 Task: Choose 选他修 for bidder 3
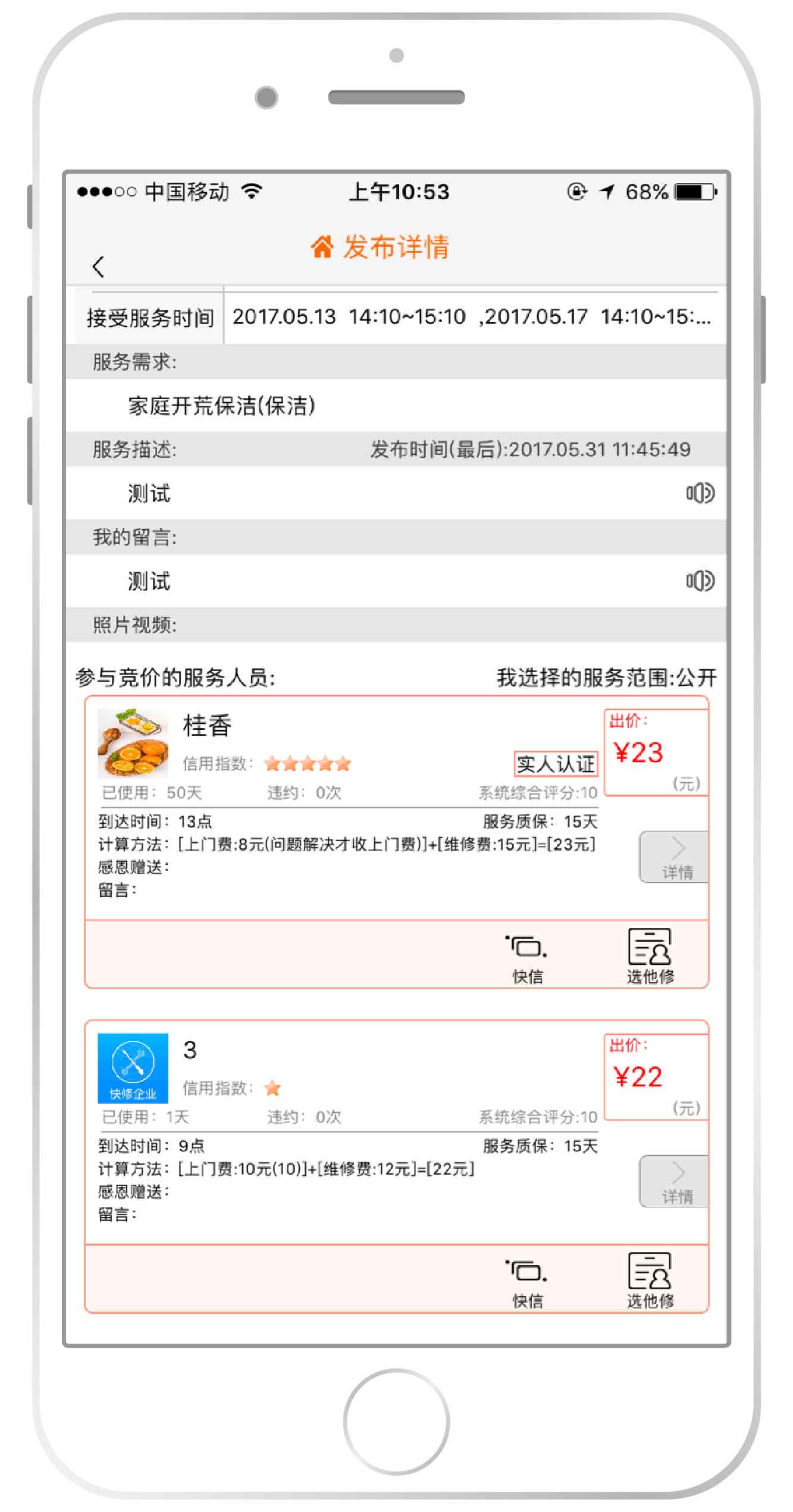point(650,1281)
